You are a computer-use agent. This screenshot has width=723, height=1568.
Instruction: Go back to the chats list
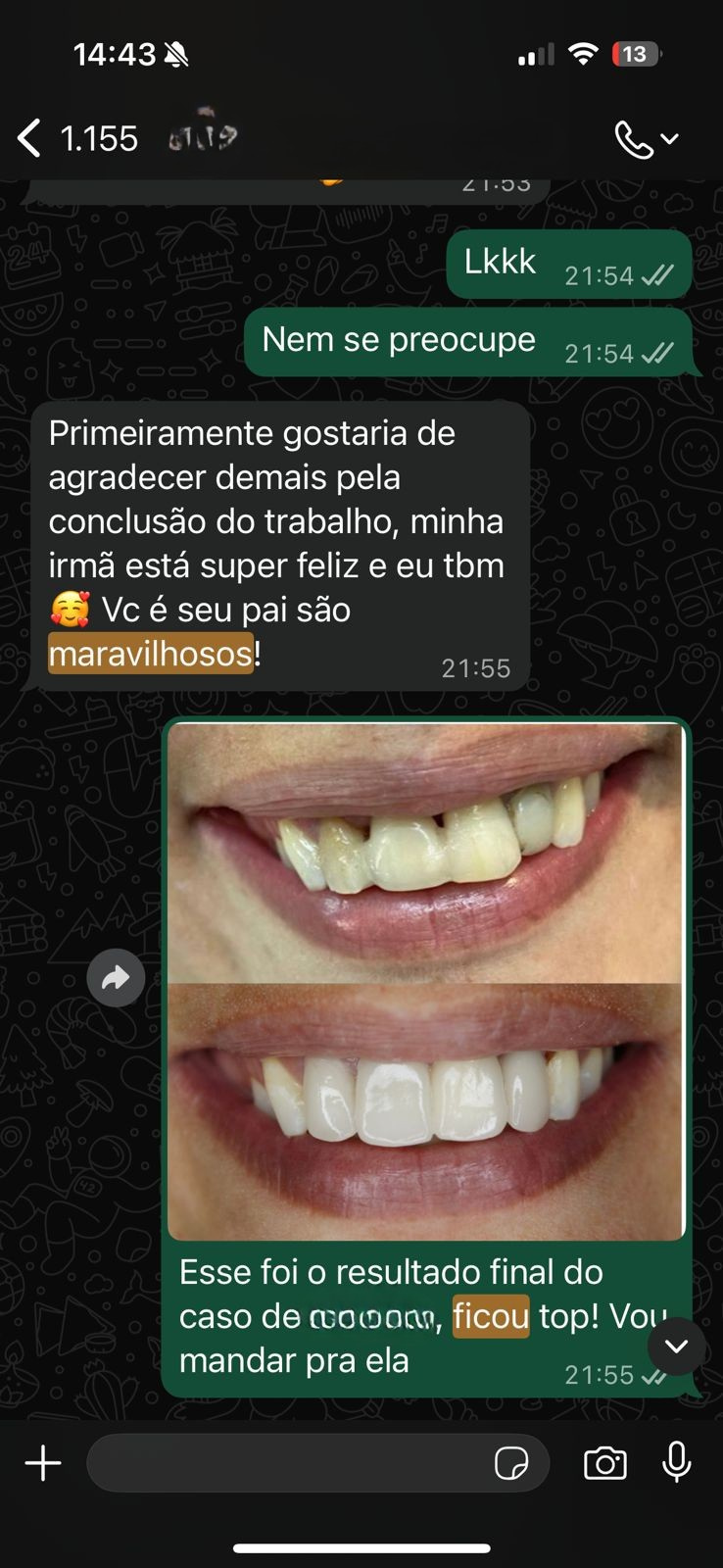30,138
